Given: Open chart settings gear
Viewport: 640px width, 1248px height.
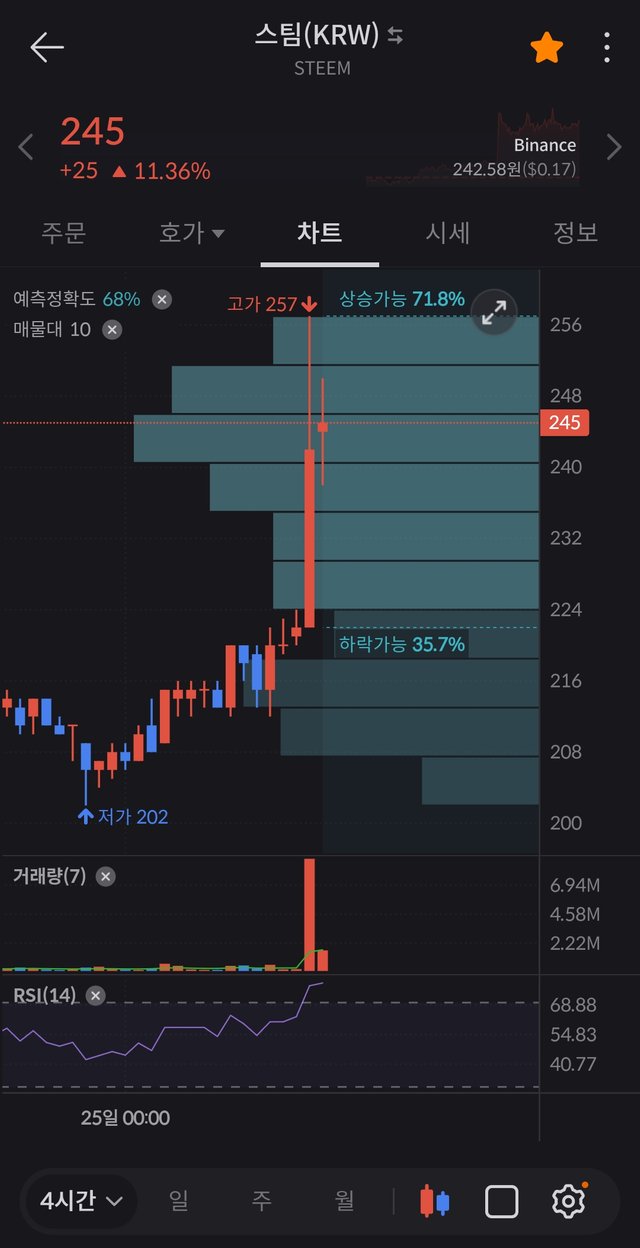Looking at the screenshot, I should click(568, 1201).
